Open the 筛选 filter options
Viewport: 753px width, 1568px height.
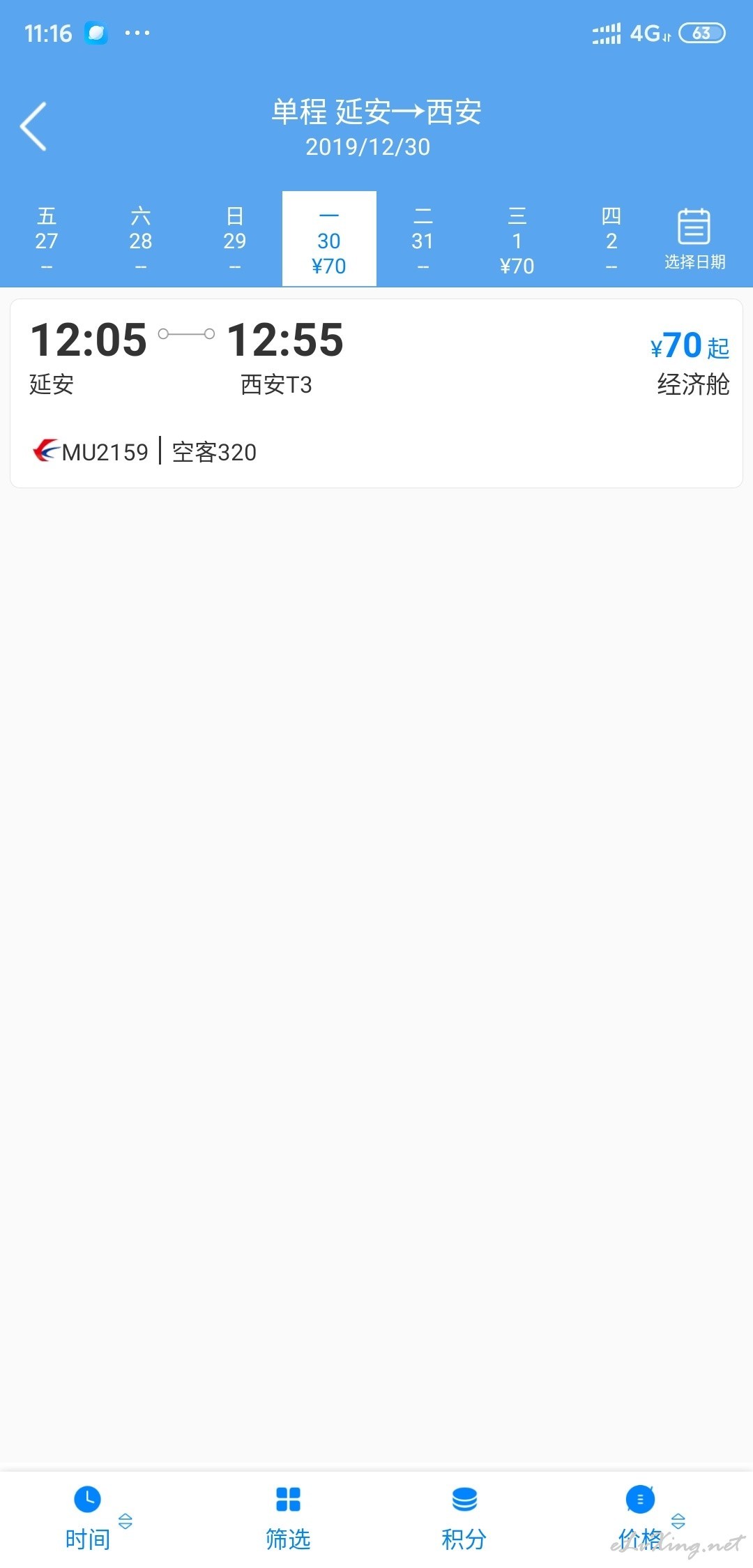click(x=288, y=1519)
